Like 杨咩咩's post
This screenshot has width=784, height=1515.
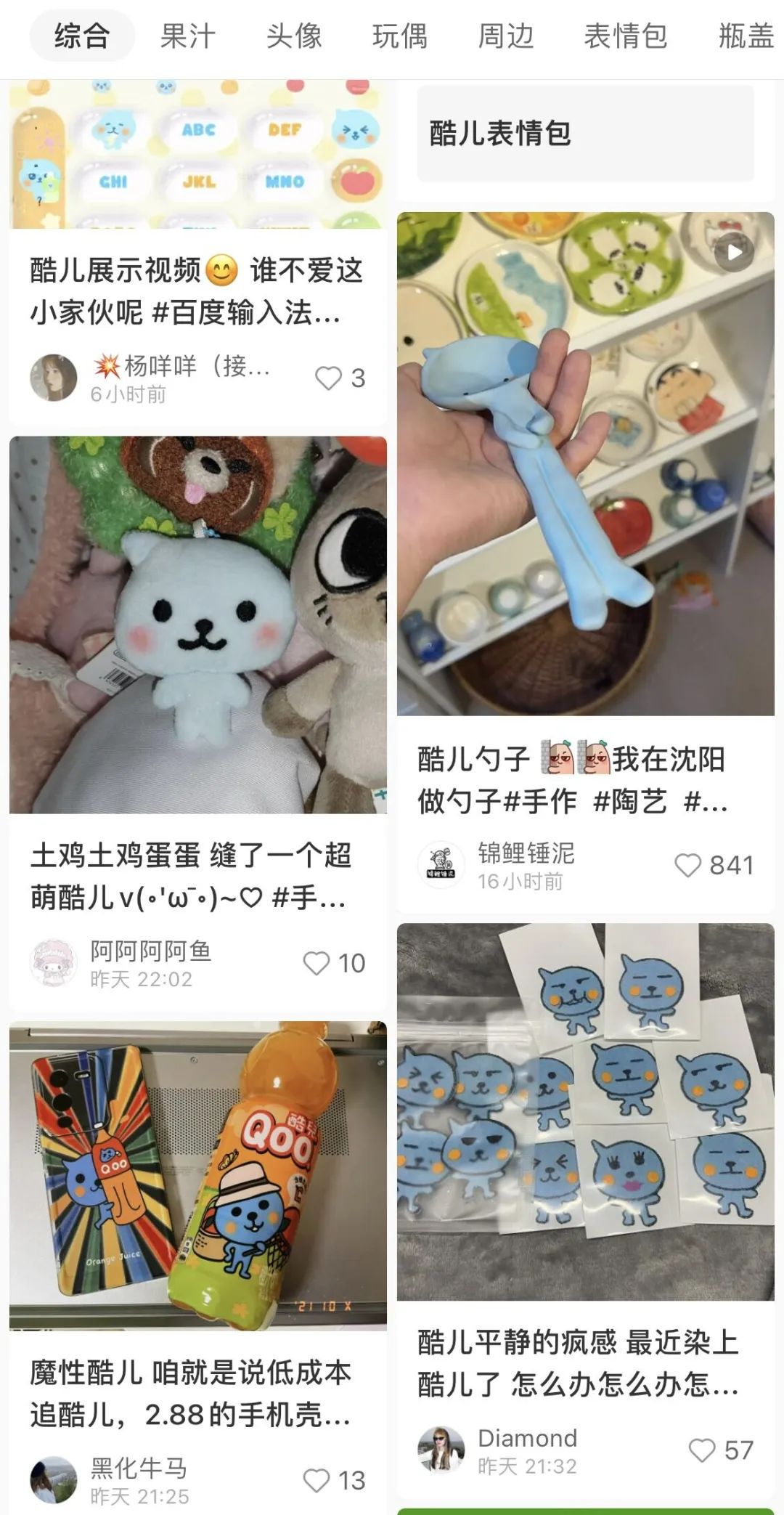(x=339, y=378)
